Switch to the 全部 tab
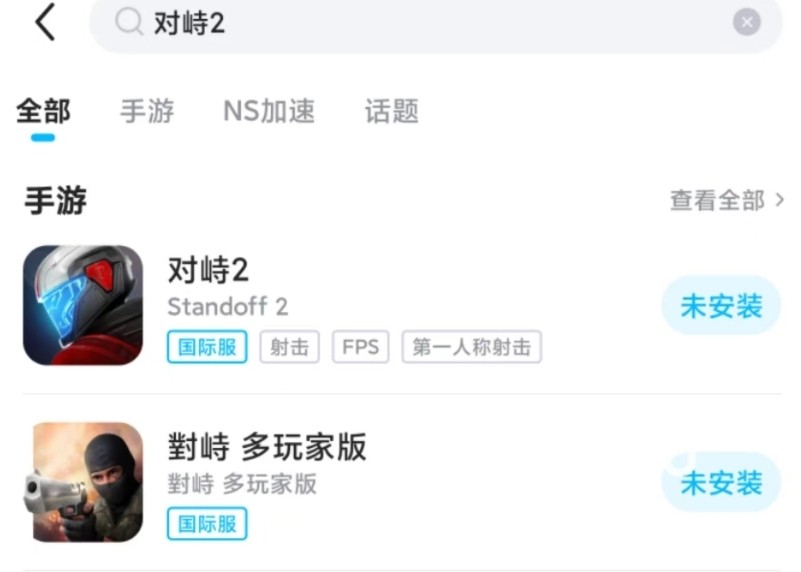Screen dimensions: 801x572 [43, 112]
